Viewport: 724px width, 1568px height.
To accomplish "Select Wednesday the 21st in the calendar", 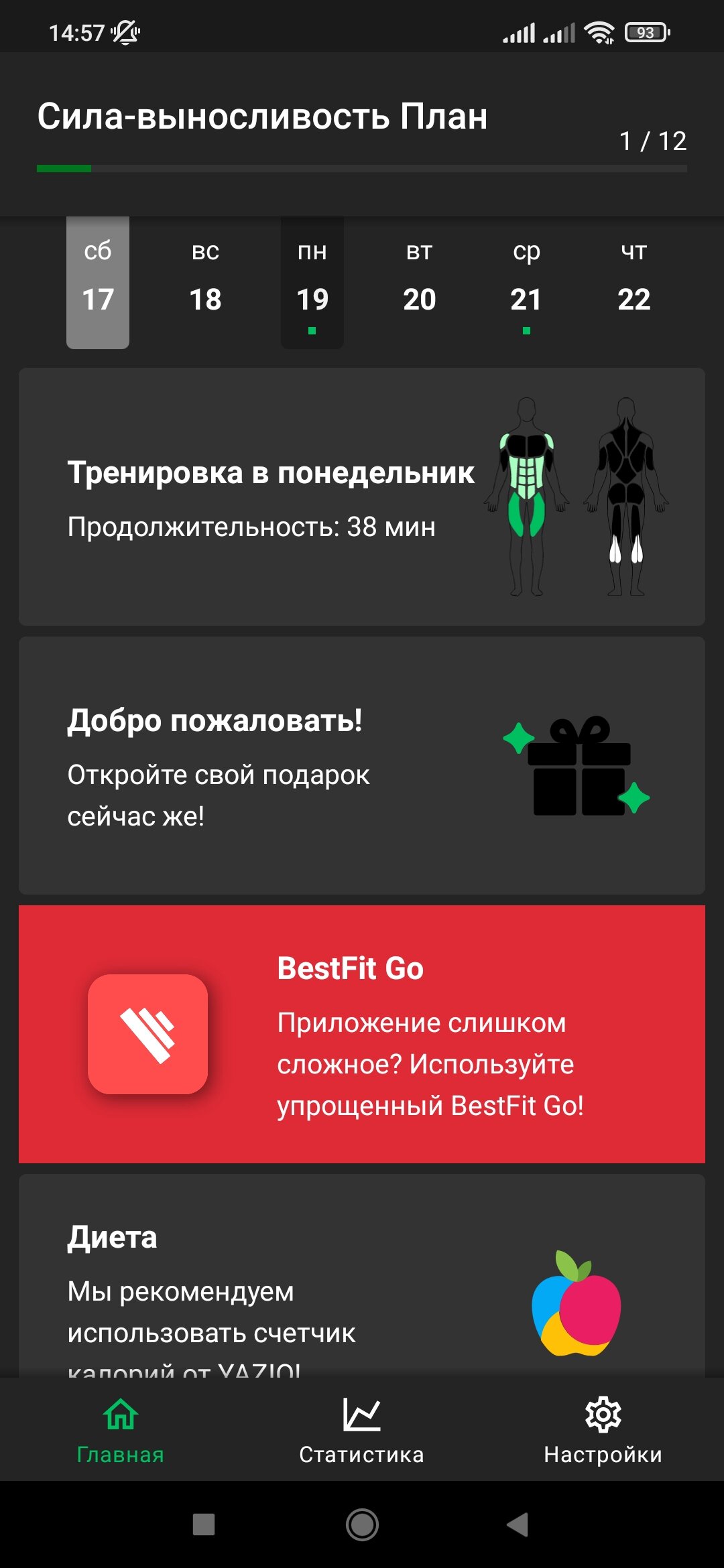I will click(x=527, y=282).
